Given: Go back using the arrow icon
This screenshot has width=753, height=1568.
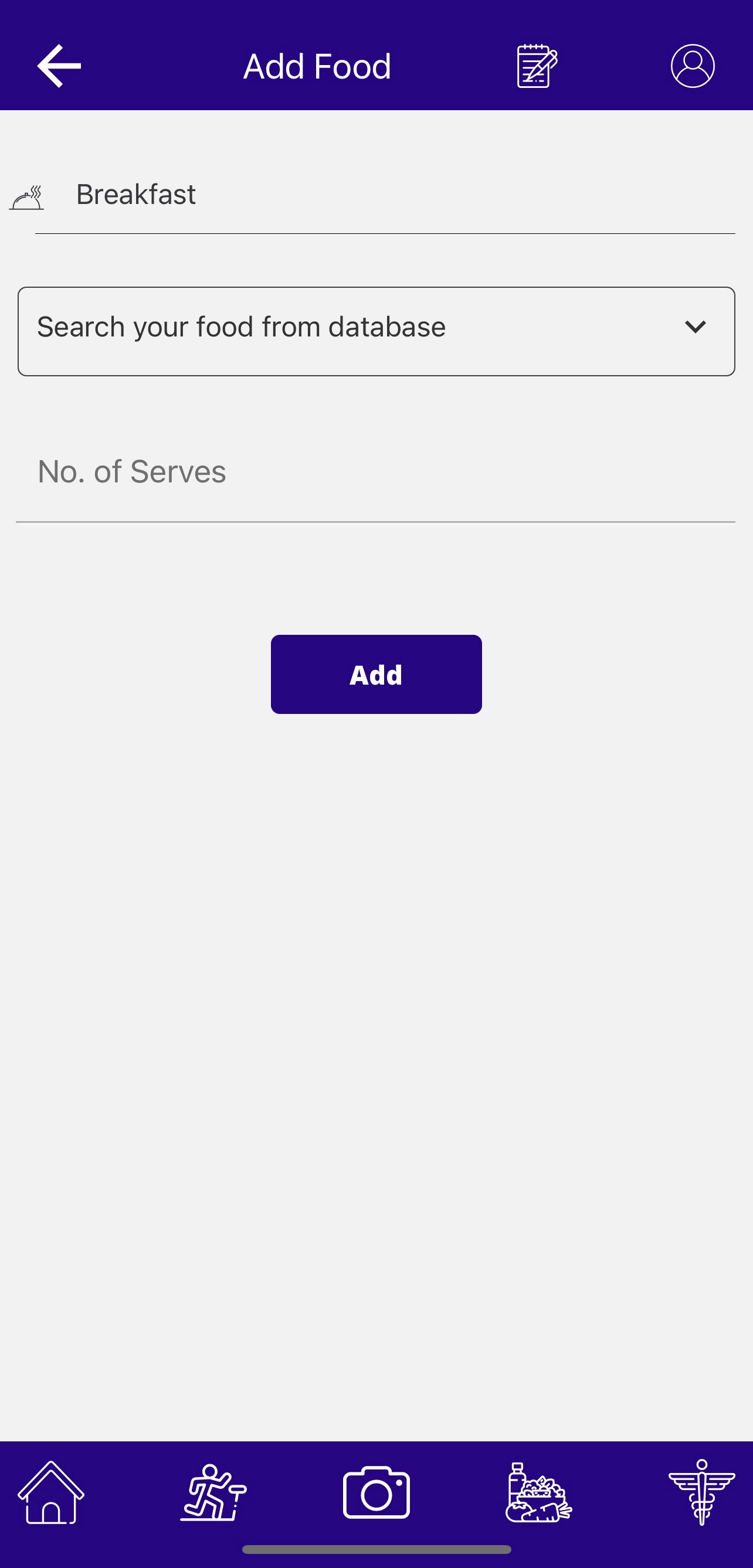Looking at the screenshot, I should click(59, 66).
